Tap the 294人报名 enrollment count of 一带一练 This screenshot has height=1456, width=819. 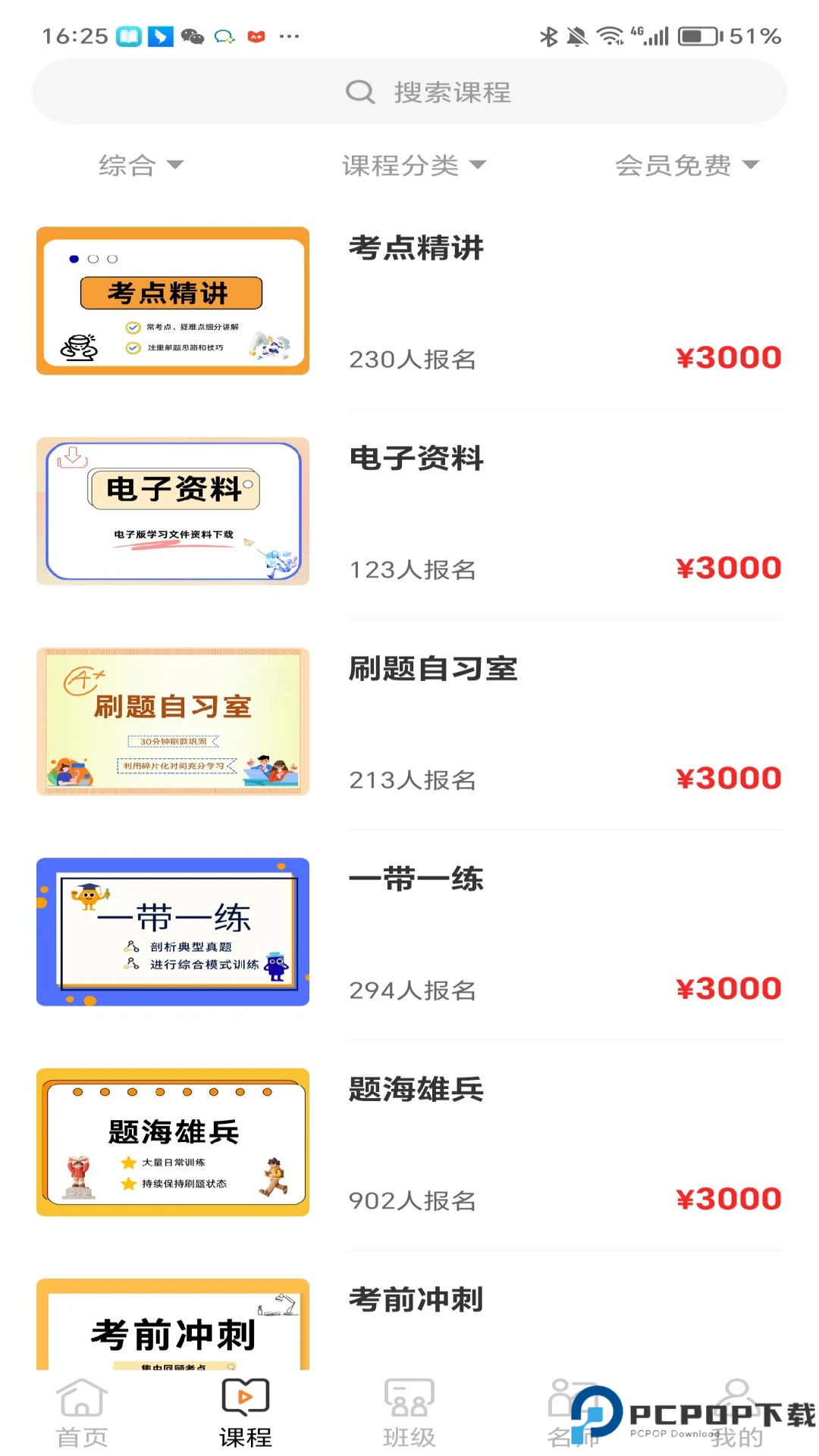click(413, 990)
